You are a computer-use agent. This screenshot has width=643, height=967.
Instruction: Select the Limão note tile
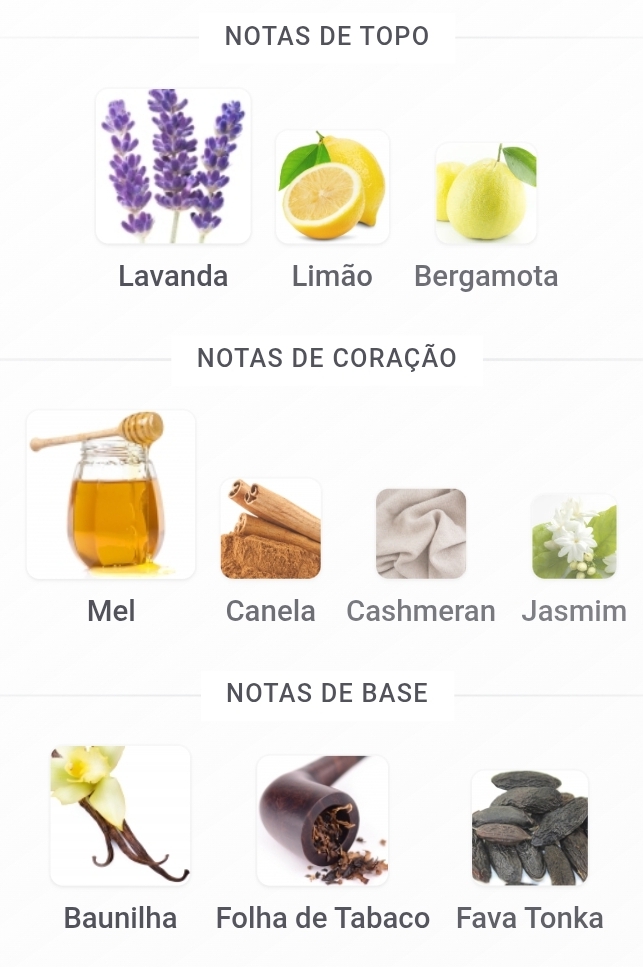332,187
